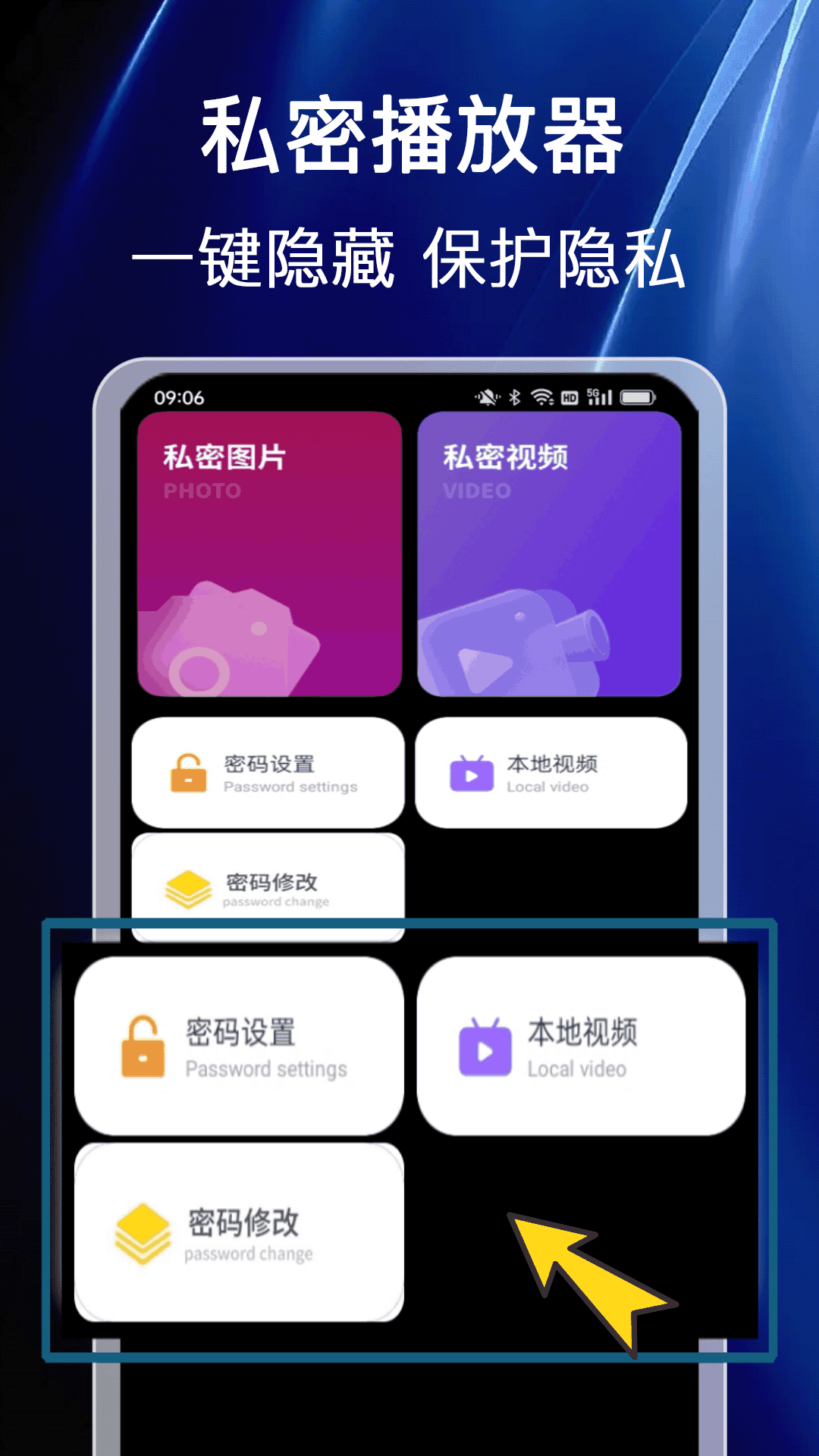Click the 5G signal indicator

click(598, 396)
